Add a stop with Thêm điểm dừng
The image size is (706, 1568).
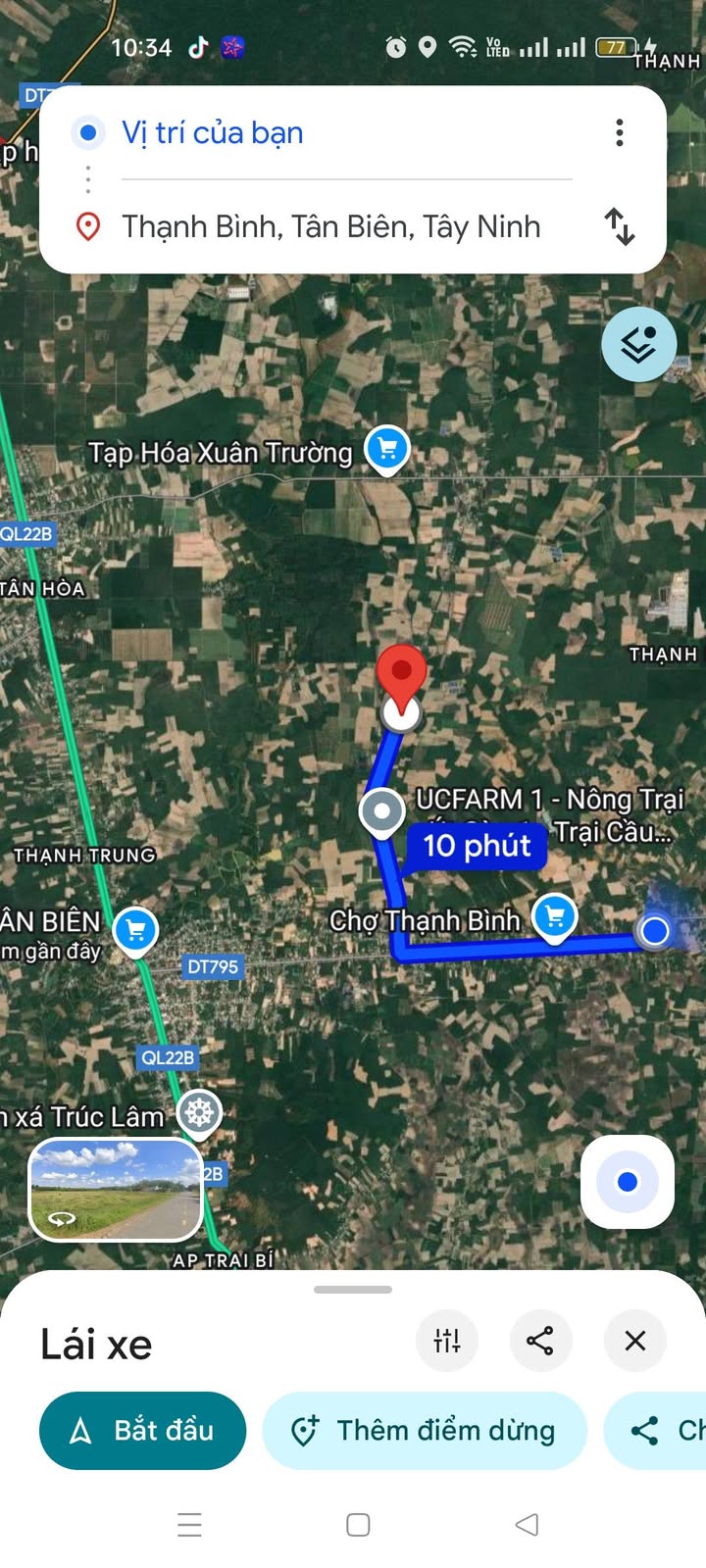[x=424, y=1430]
